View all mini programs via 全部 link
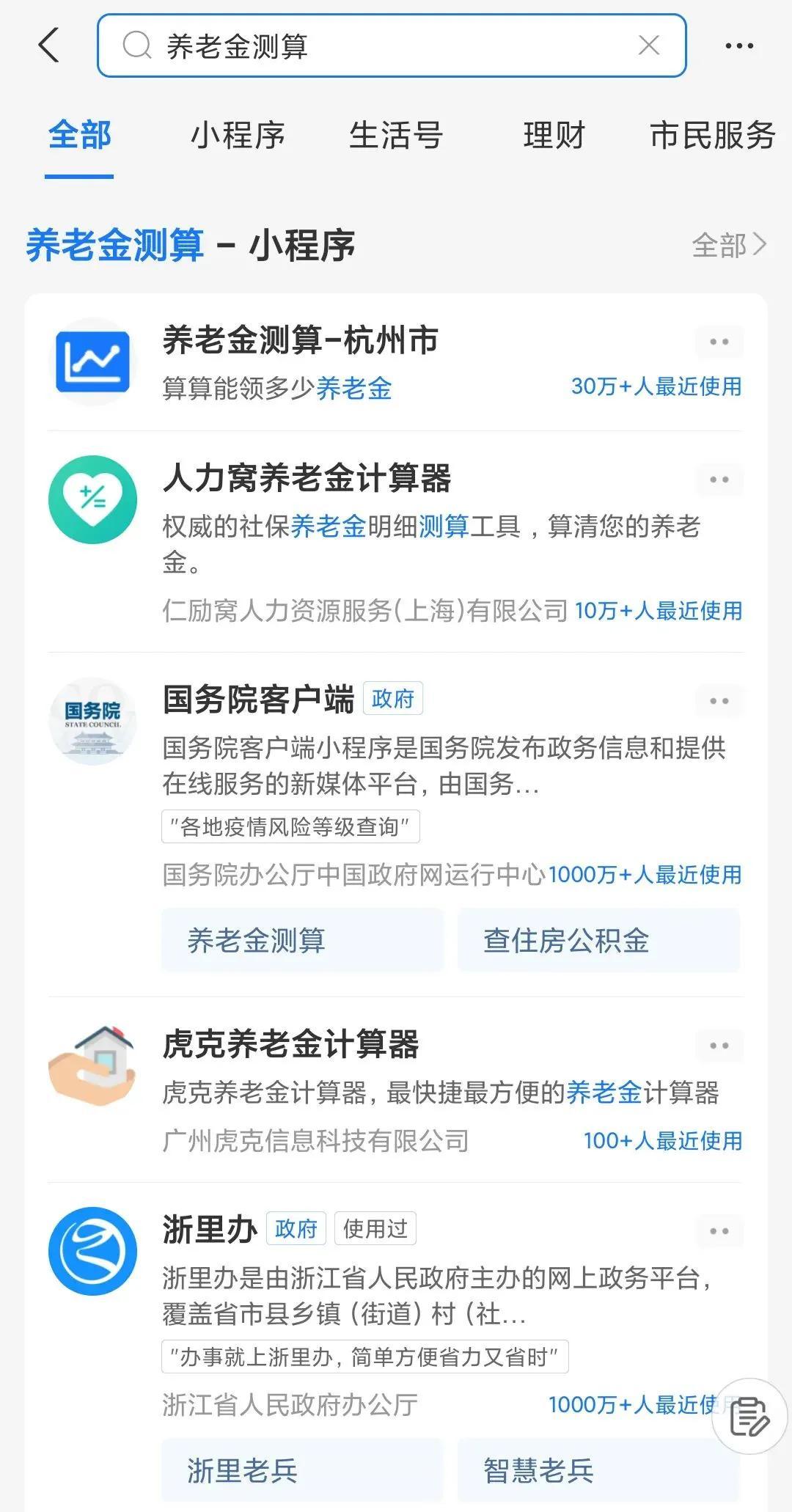Viewport: 792px width, 1512px height. click(x=729, y=245)
